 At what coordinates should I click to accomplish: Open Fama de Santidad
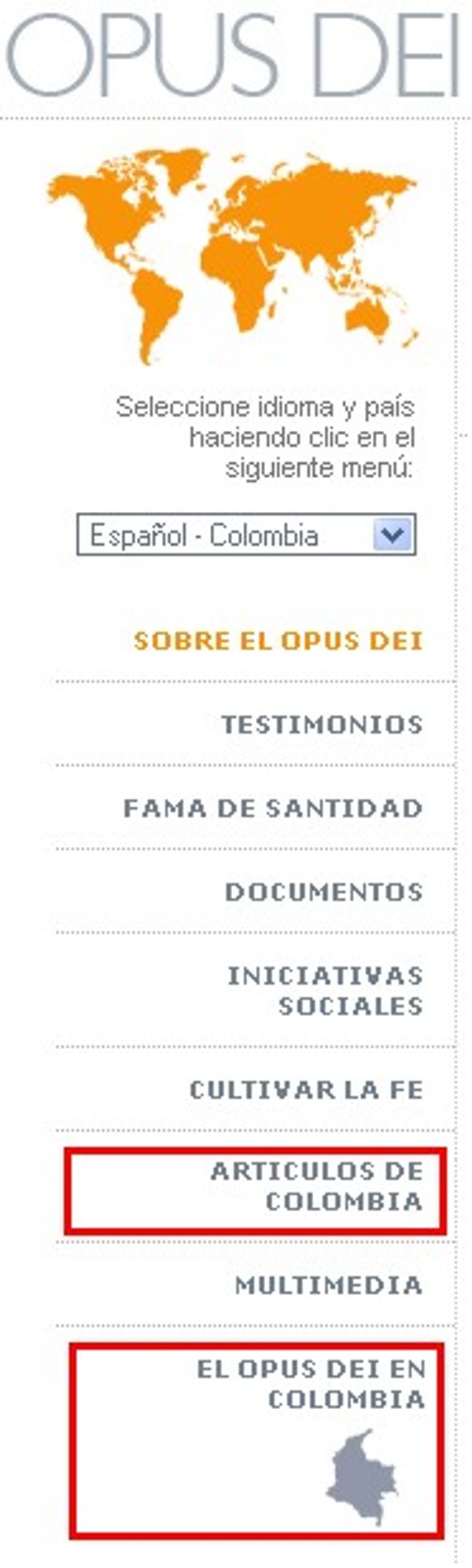pos(273,808)
